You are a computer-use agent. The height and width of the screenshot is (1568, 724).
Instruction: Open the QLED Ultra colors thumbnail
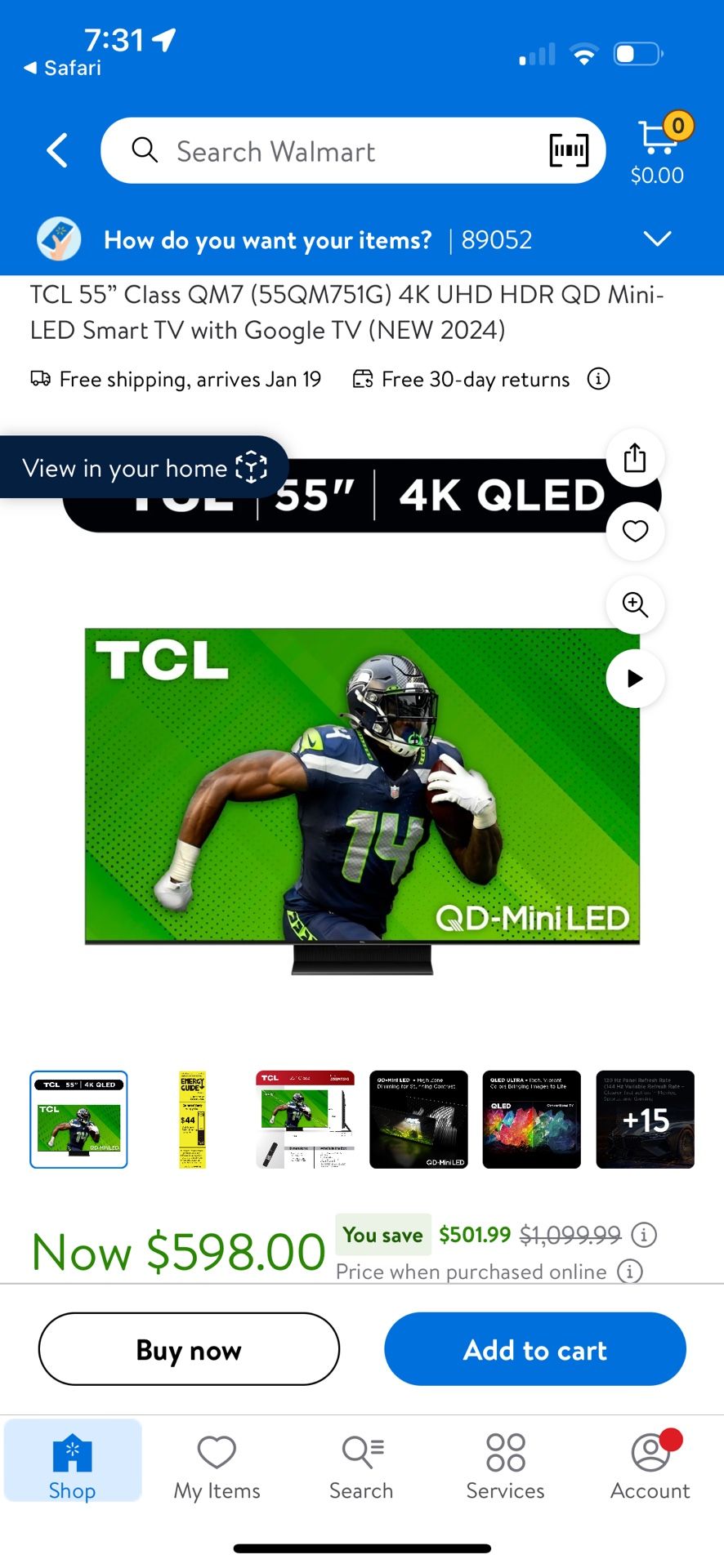pyautogui.click(x=531, y=1120)
